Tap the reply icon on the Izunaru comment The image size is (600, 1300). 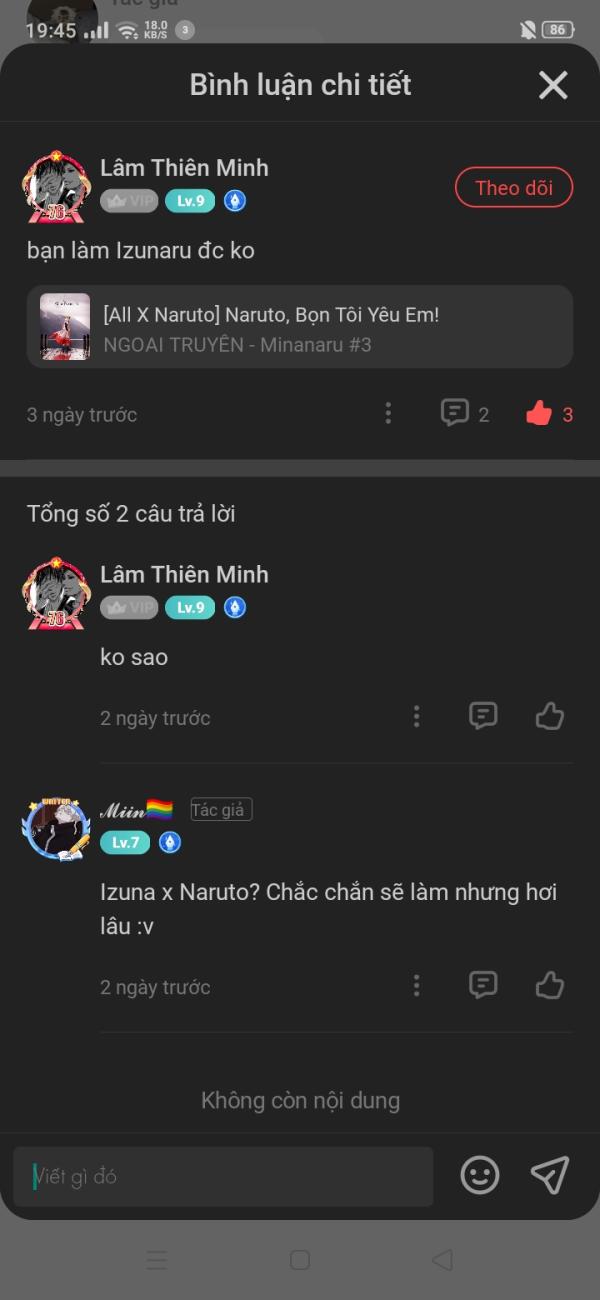pos(455,413)
